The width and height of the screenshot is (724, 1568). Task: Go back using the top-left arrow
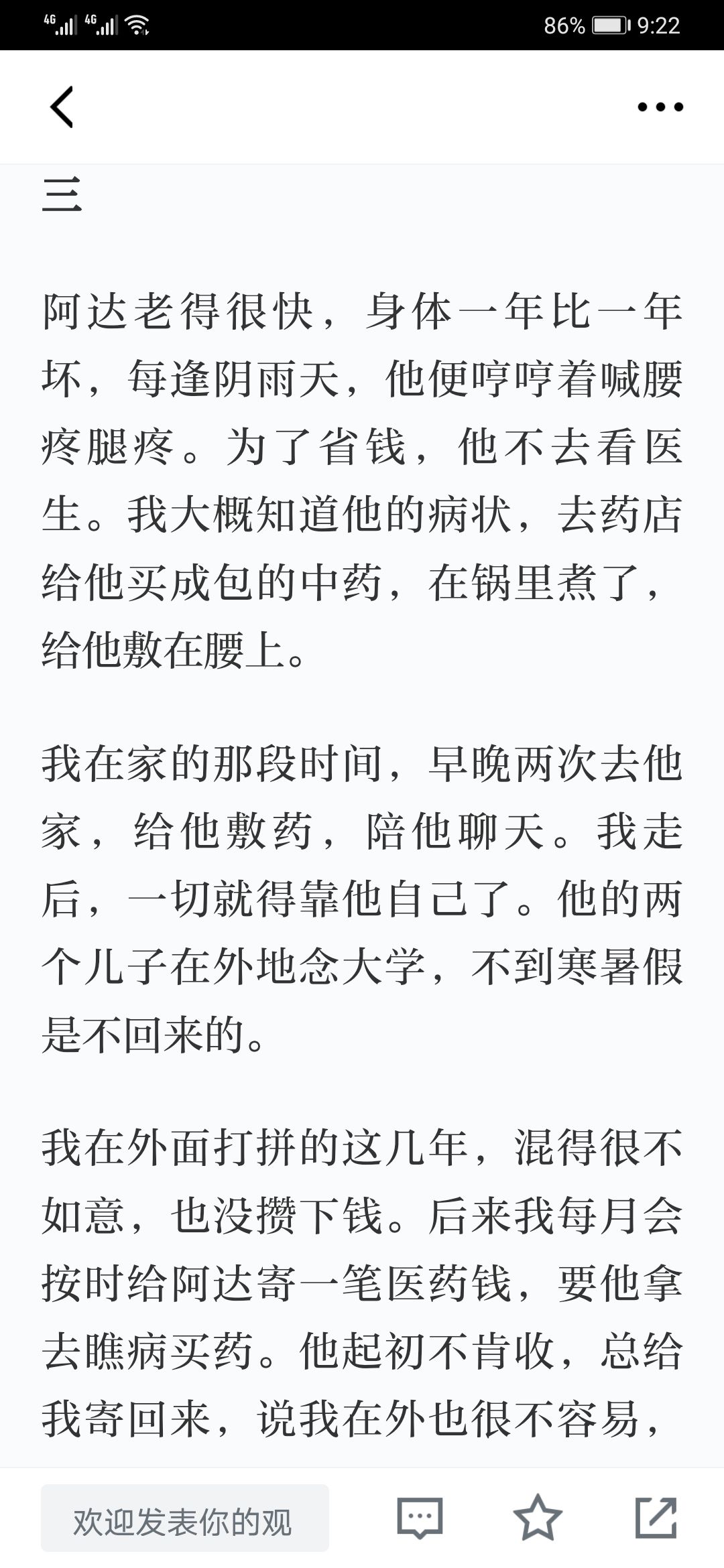click(62, 107)
